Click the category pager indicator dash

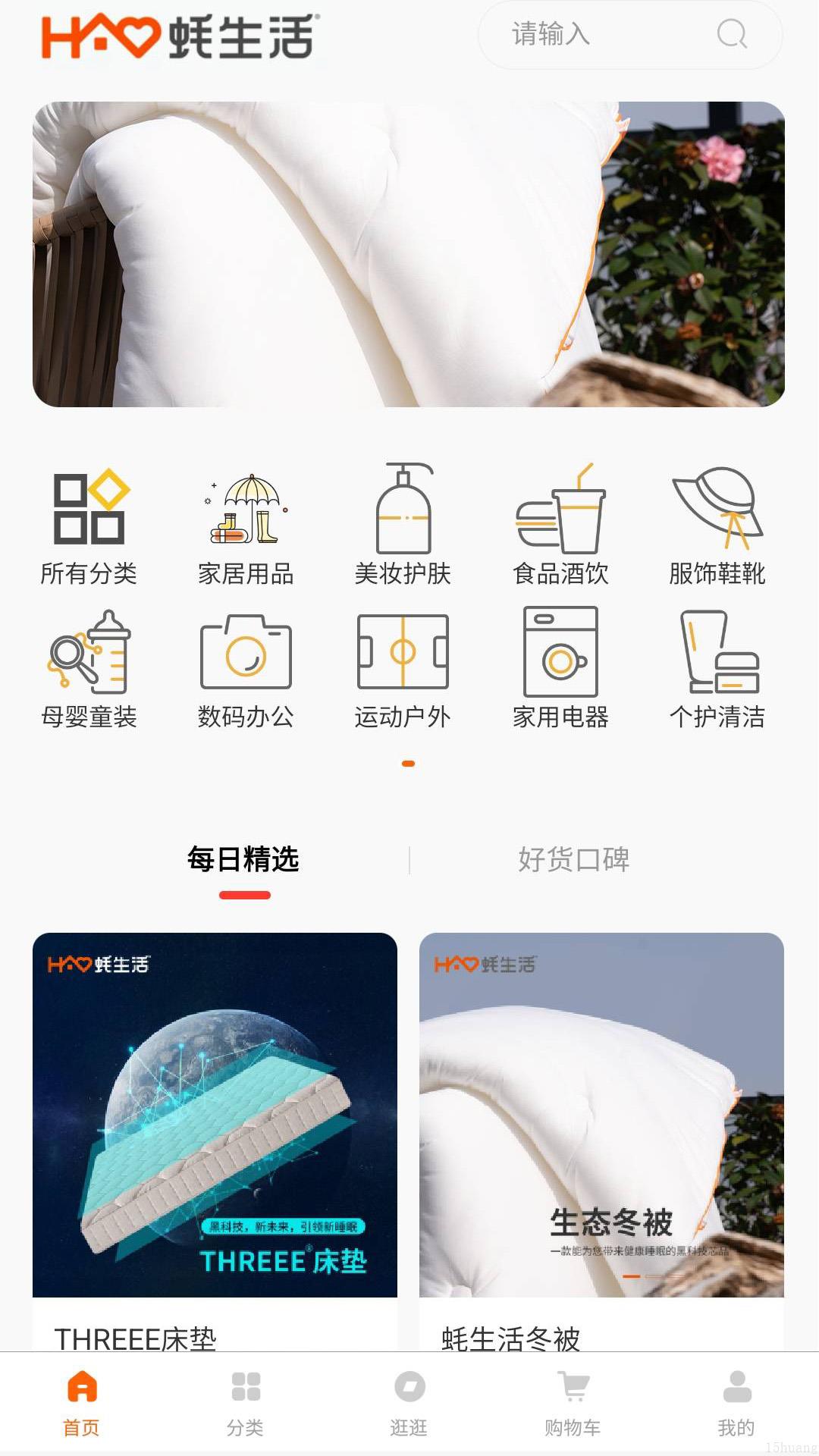click(x=409, y=762)
